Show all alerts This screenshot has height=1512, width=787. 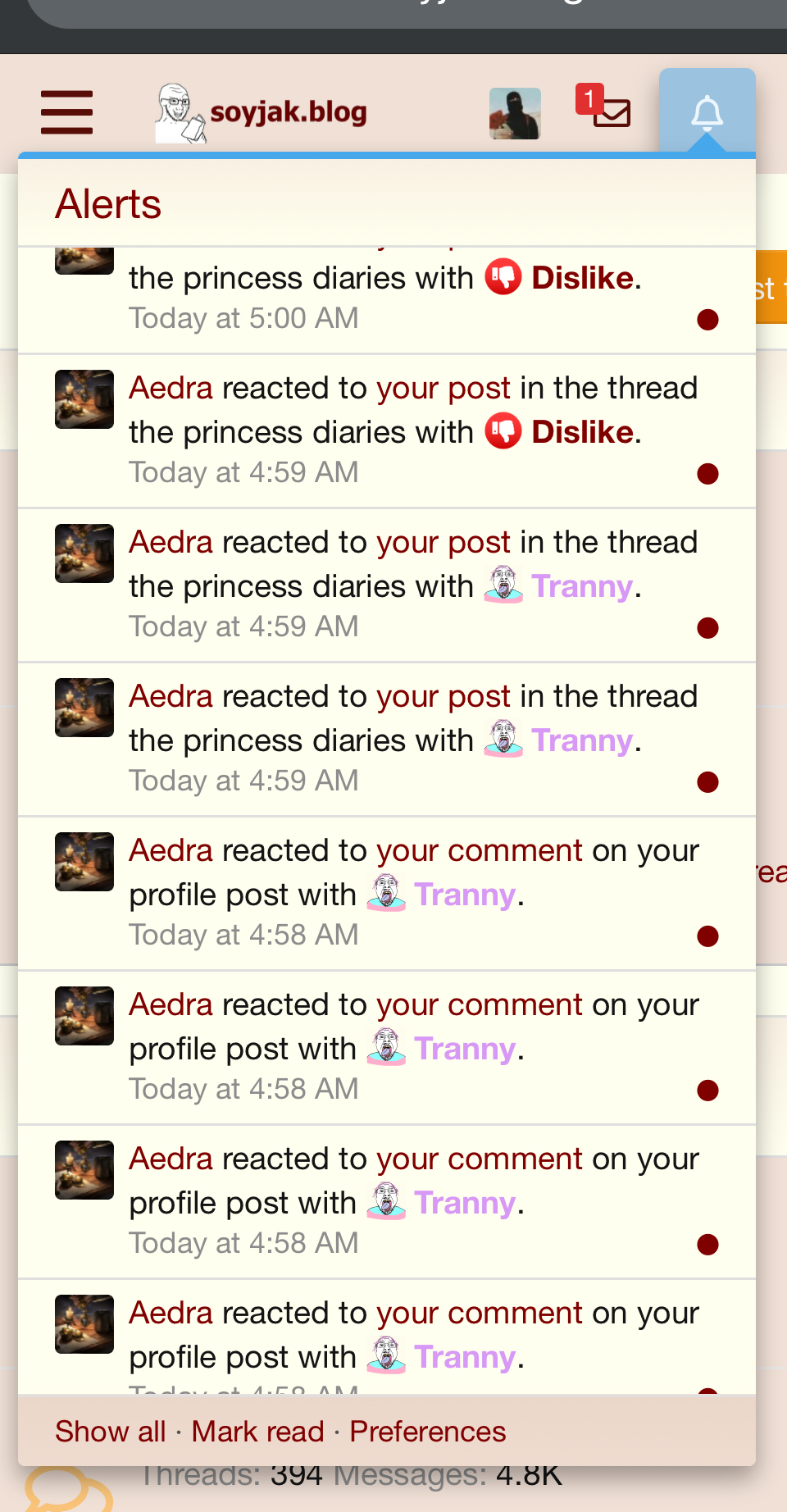[x=111, y=1432]
